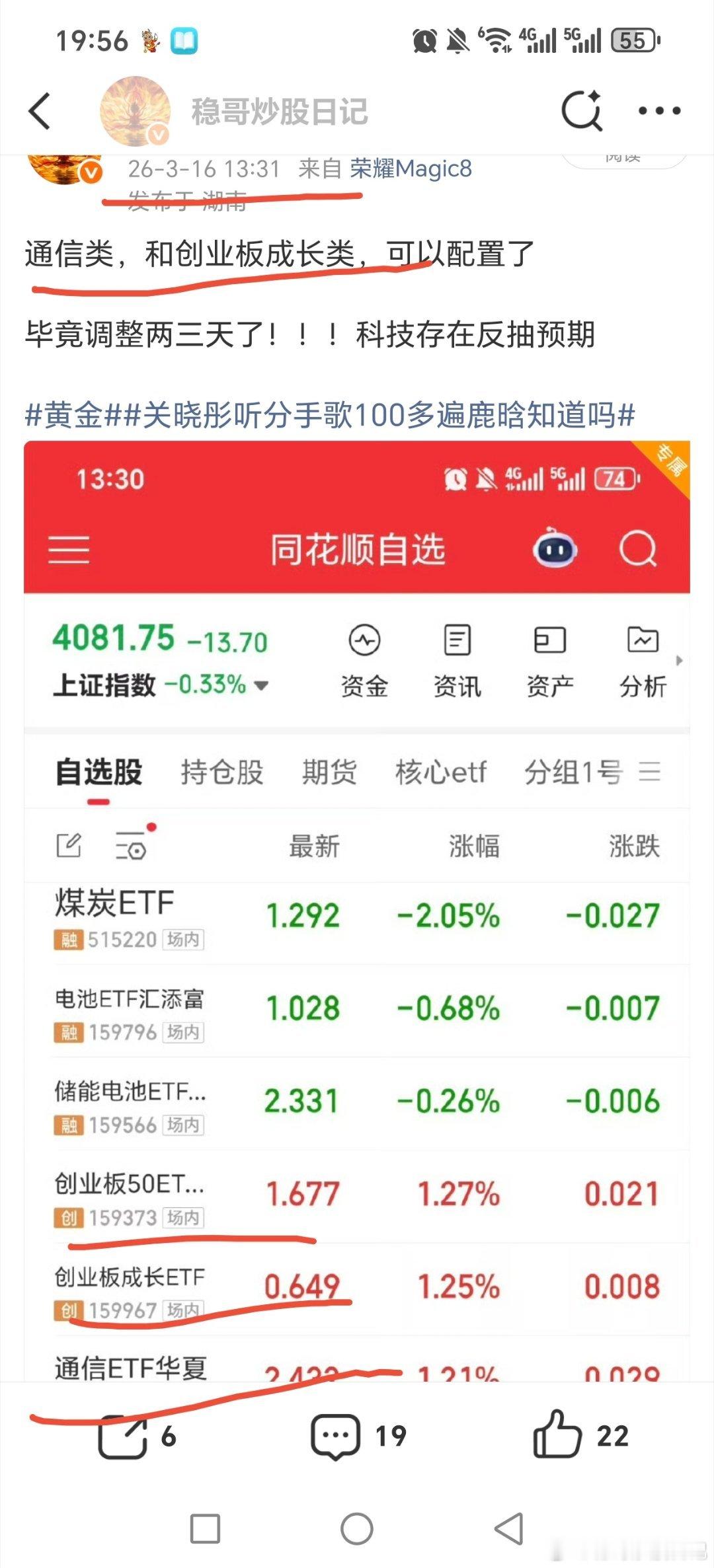Open the #黄金# hashtag link

pos(66,414)
